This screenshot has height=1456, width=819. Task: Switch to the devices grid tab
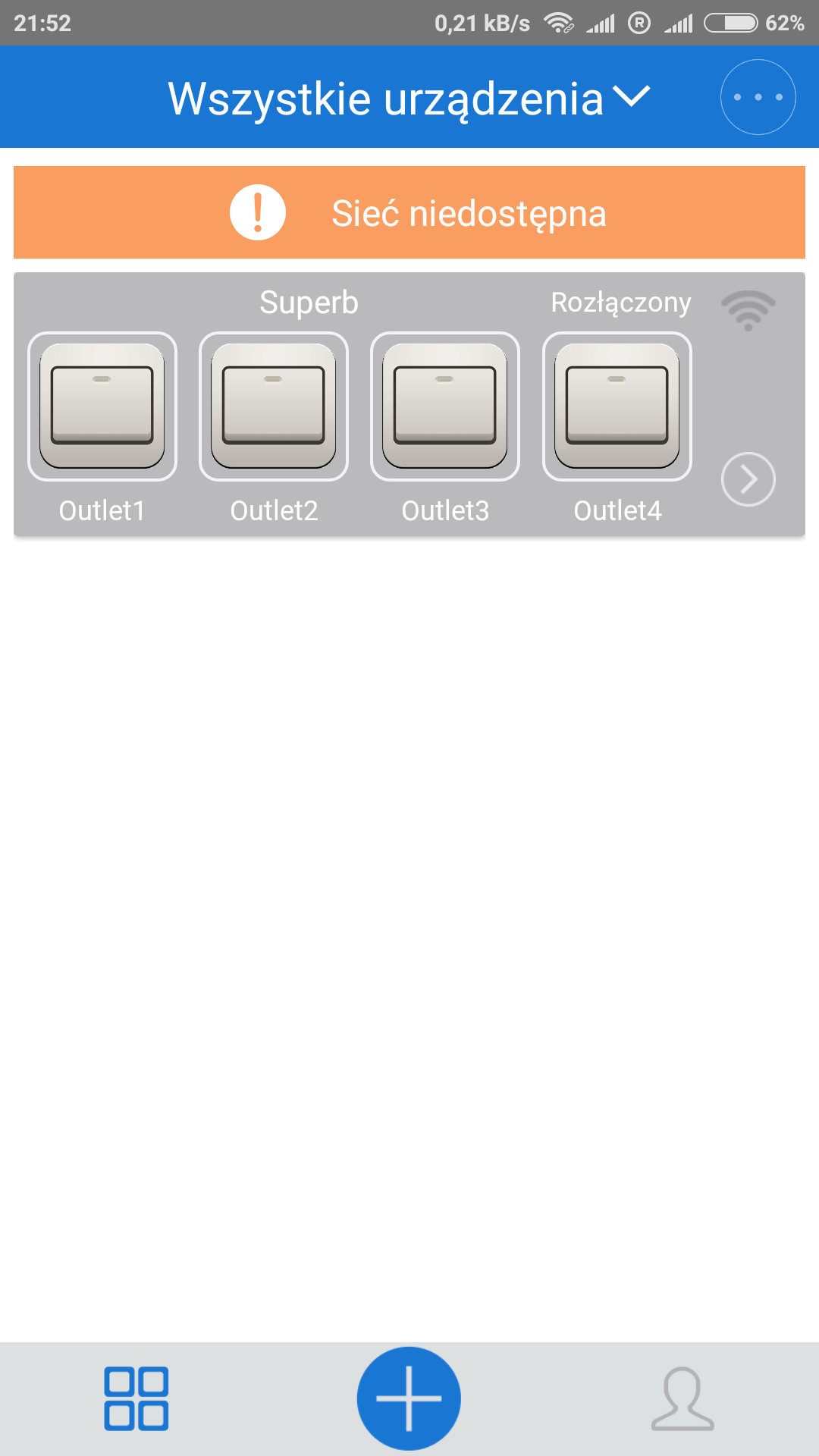coord(136,1399)
